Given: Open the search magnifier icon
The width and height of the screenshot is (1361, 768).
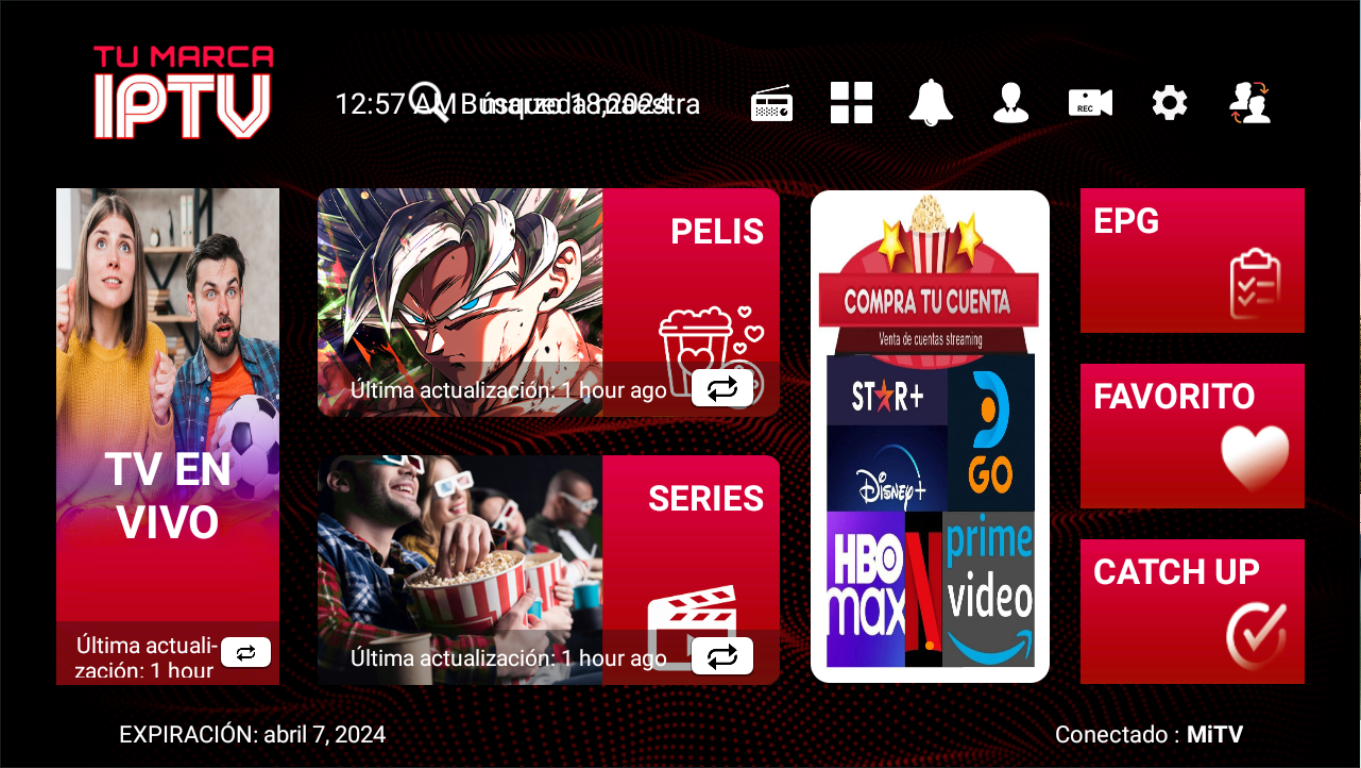Looking at the screenshot, I should click(x=427, y=99).
